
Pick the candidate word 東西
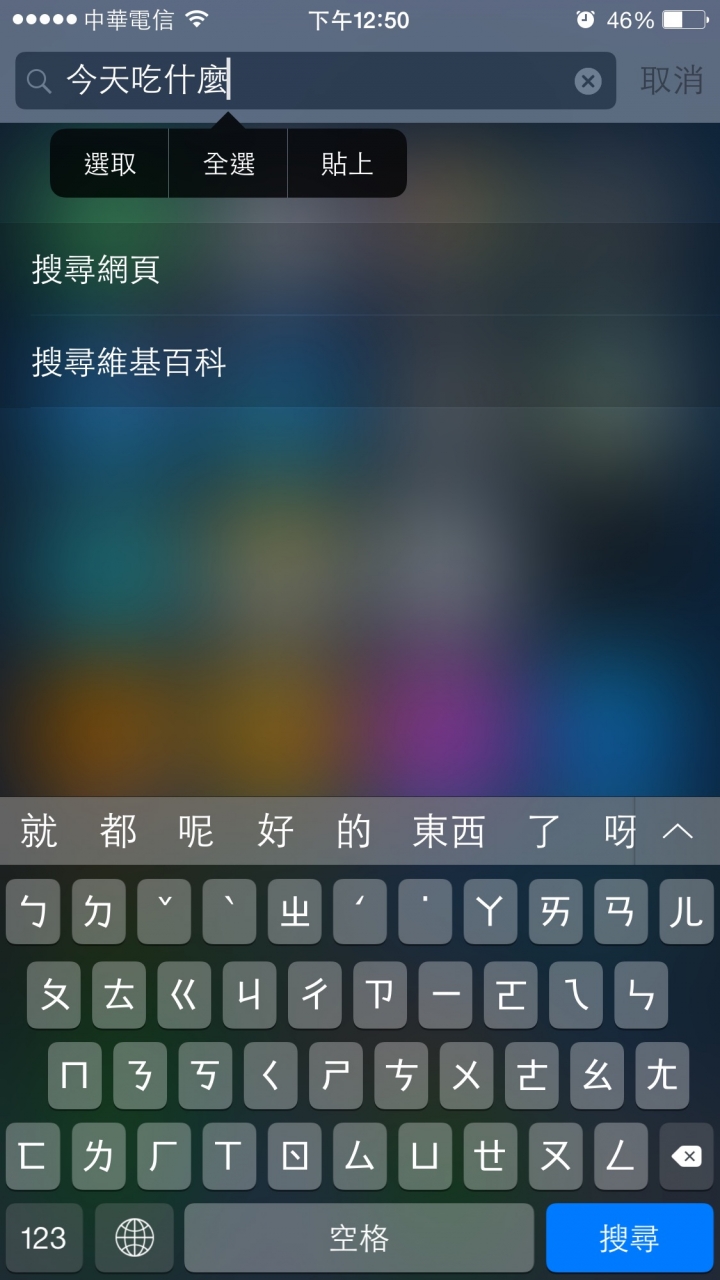click(448, 832)
